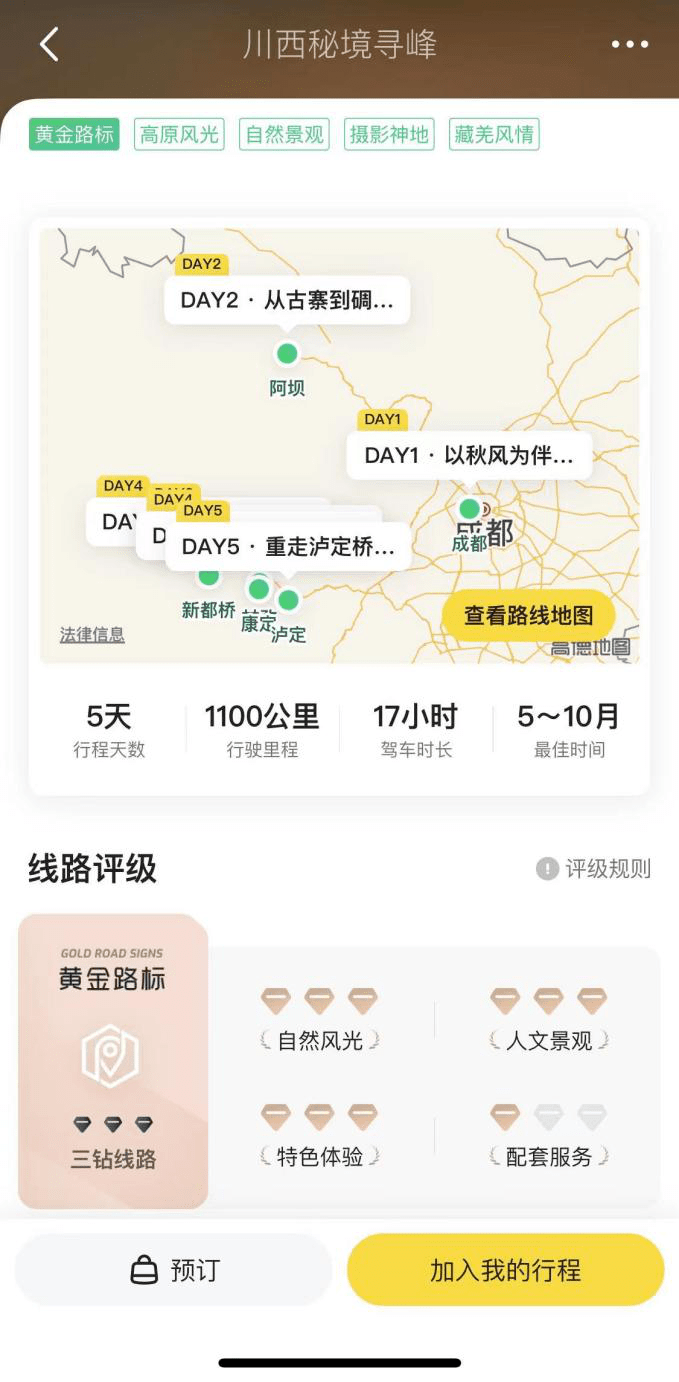679x1382 pixels.
Task: Go back using the top-left arrow
Action: click(49, 45)
